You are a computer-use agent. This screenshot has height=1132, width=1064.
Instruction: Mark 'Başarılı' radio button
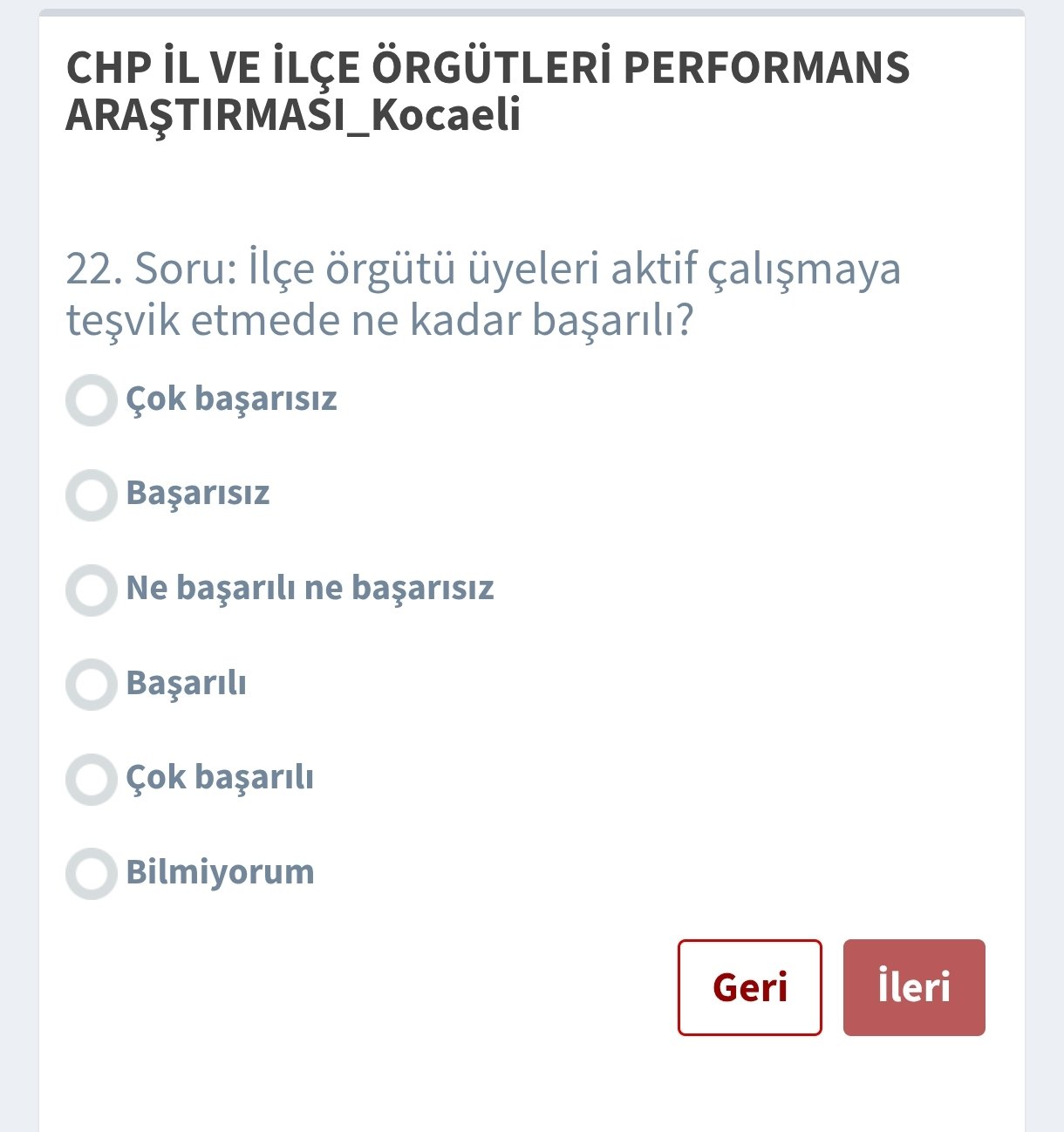click(x=92, y=684)
